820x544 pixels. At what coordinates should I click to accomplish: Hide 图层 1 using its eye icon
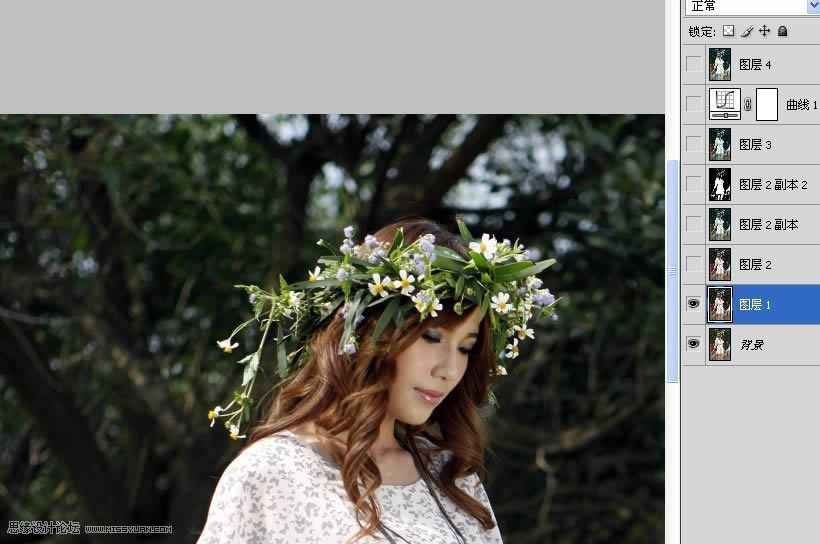tap(694, 304)
